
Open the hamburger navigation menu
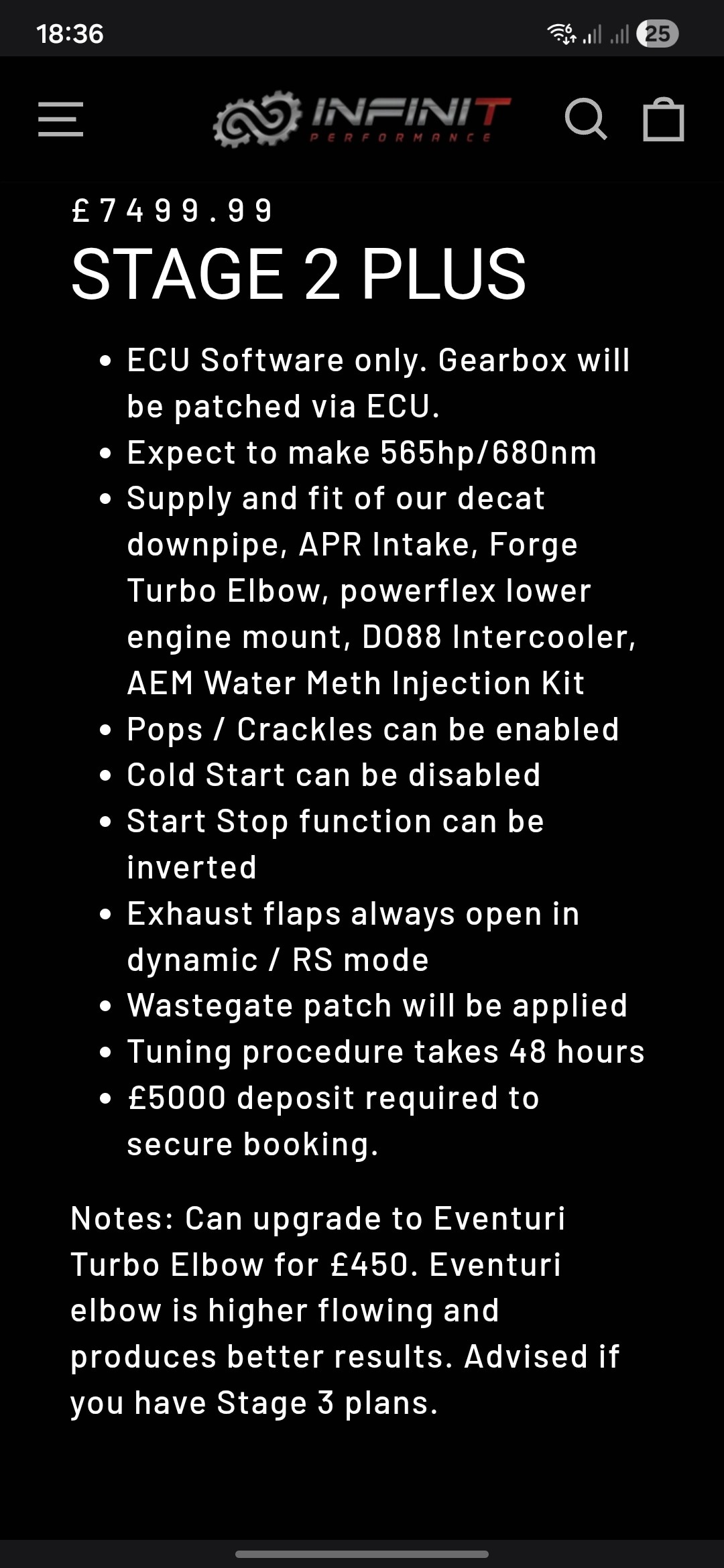[x=60, y=119]
